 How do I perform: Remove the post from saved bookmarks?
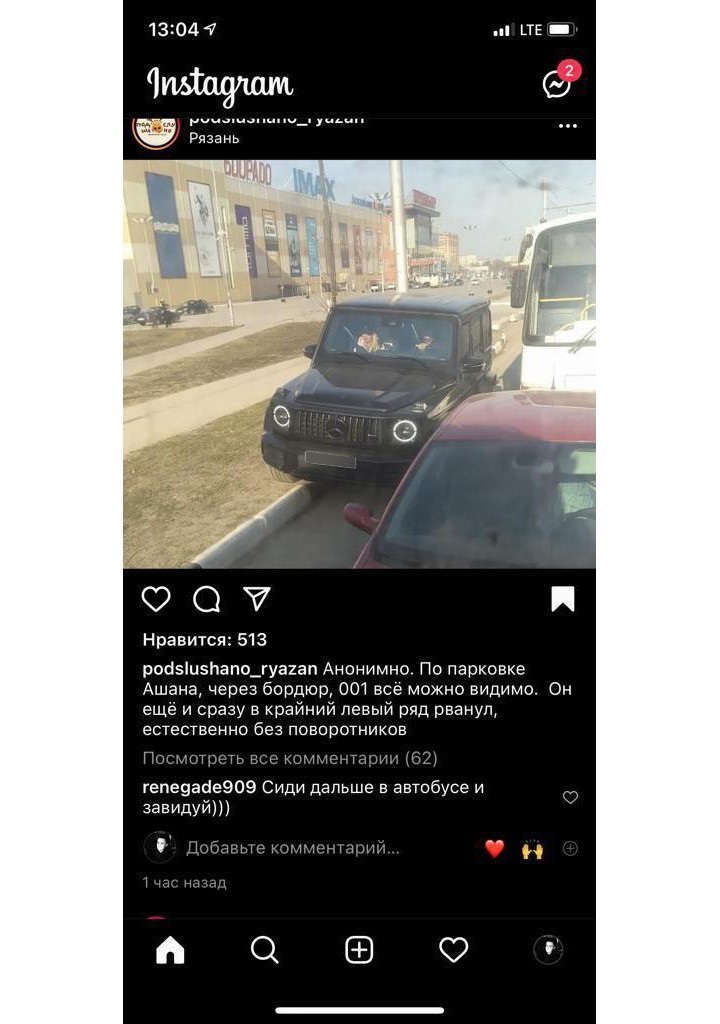click(563, 599)
